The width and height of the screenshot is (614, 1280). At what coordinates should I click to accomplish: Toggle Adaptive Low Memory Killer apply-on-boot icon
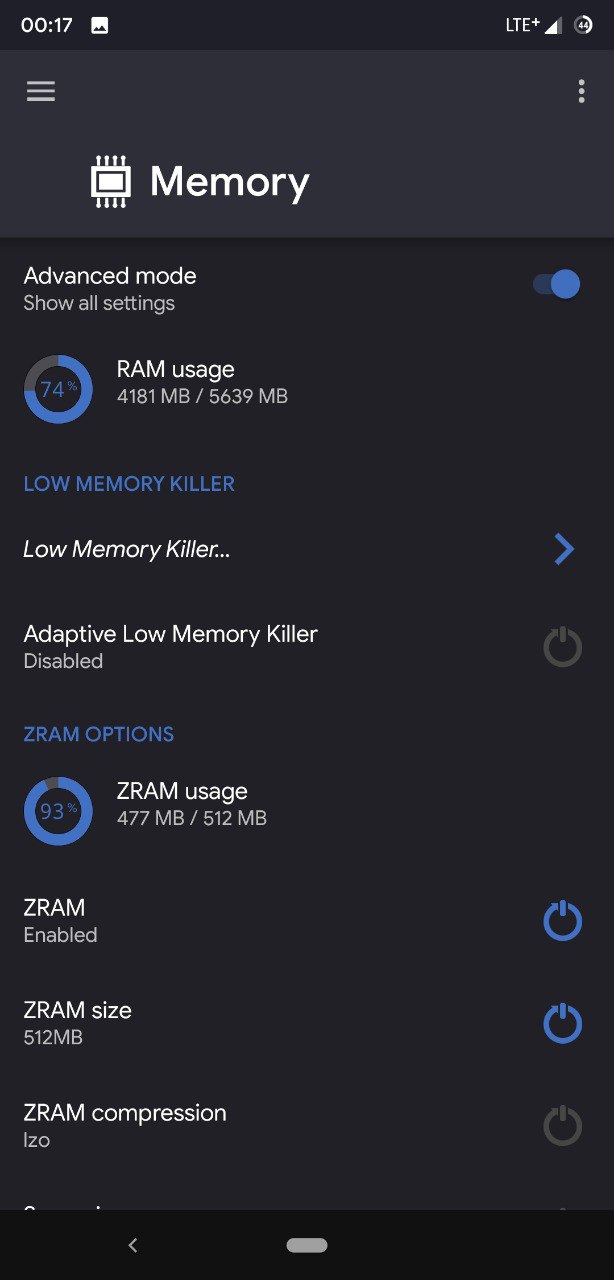click(562, 647)
